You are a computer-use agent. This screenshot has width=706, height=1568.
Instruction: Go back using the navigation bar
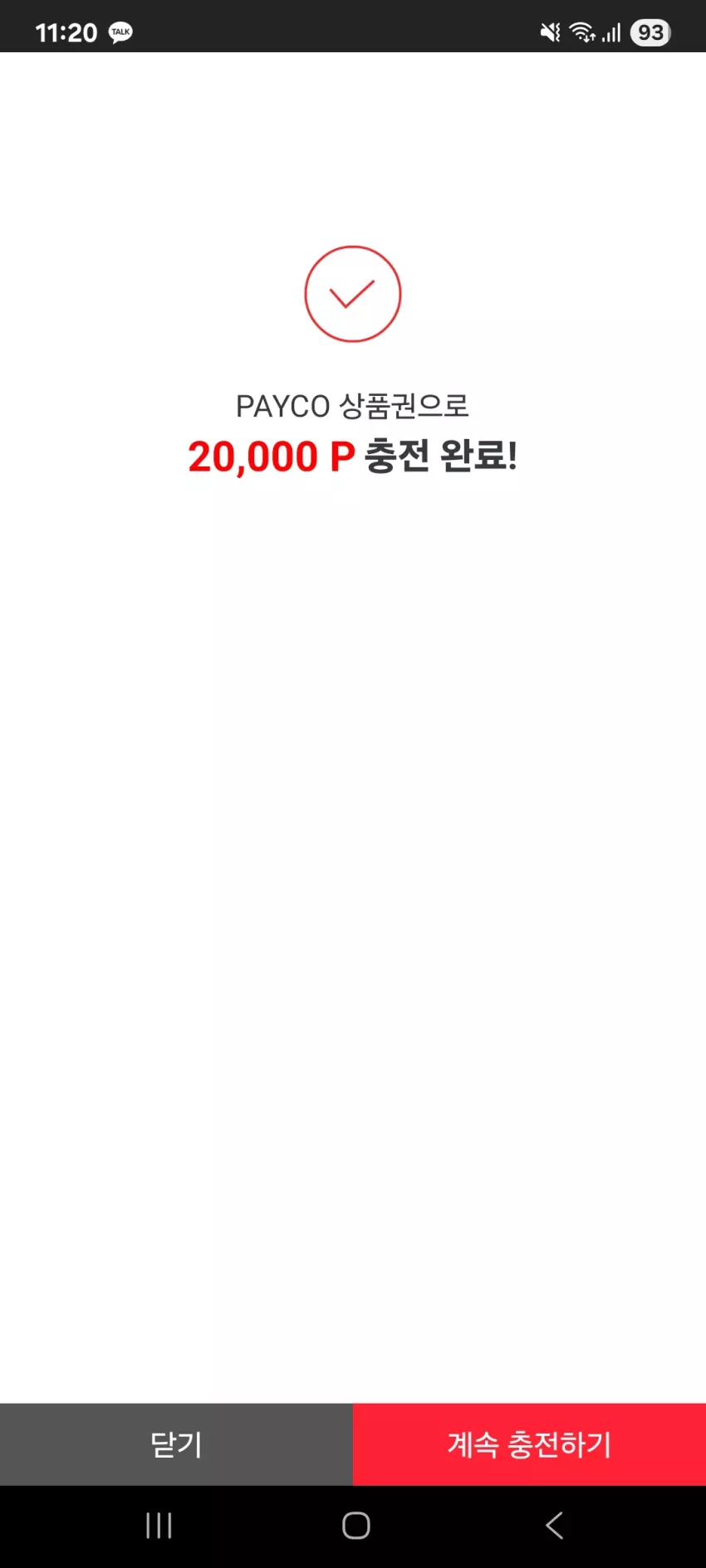click(x=554, y=1525)
